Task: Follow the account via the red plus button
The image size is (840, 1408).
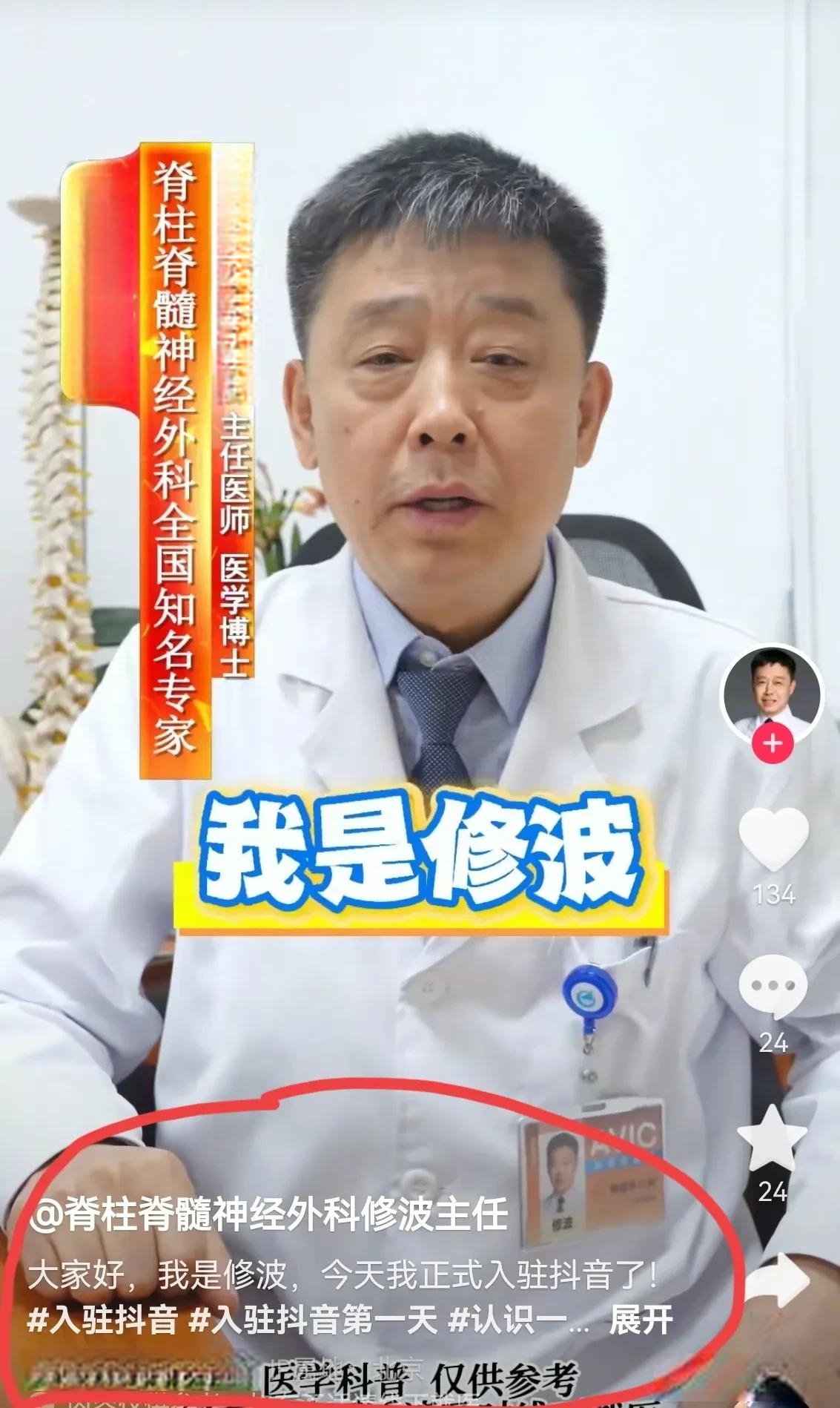Action: click(x=773, y=743)
